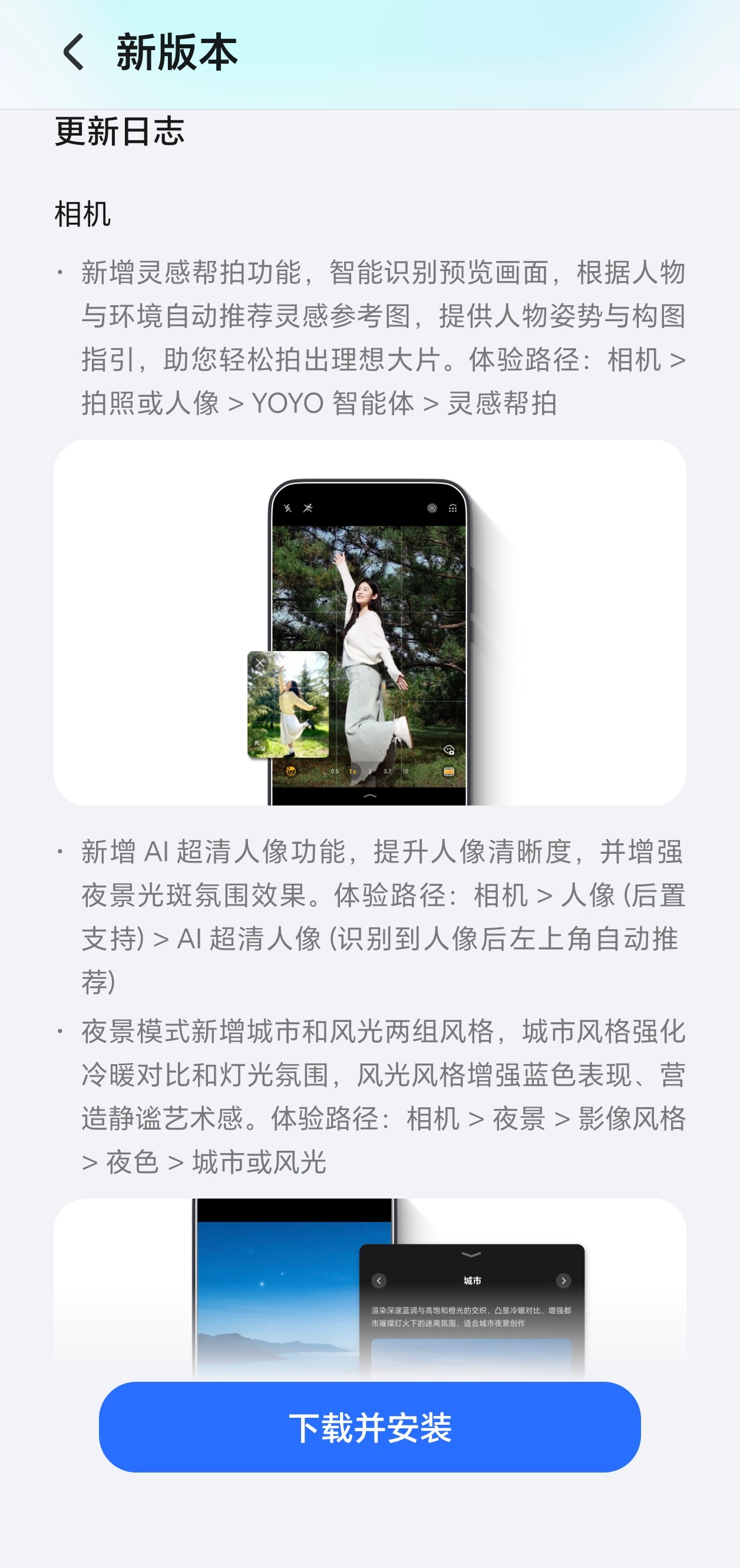Click the right chevron beside 城市

(x=563, y=1281)
